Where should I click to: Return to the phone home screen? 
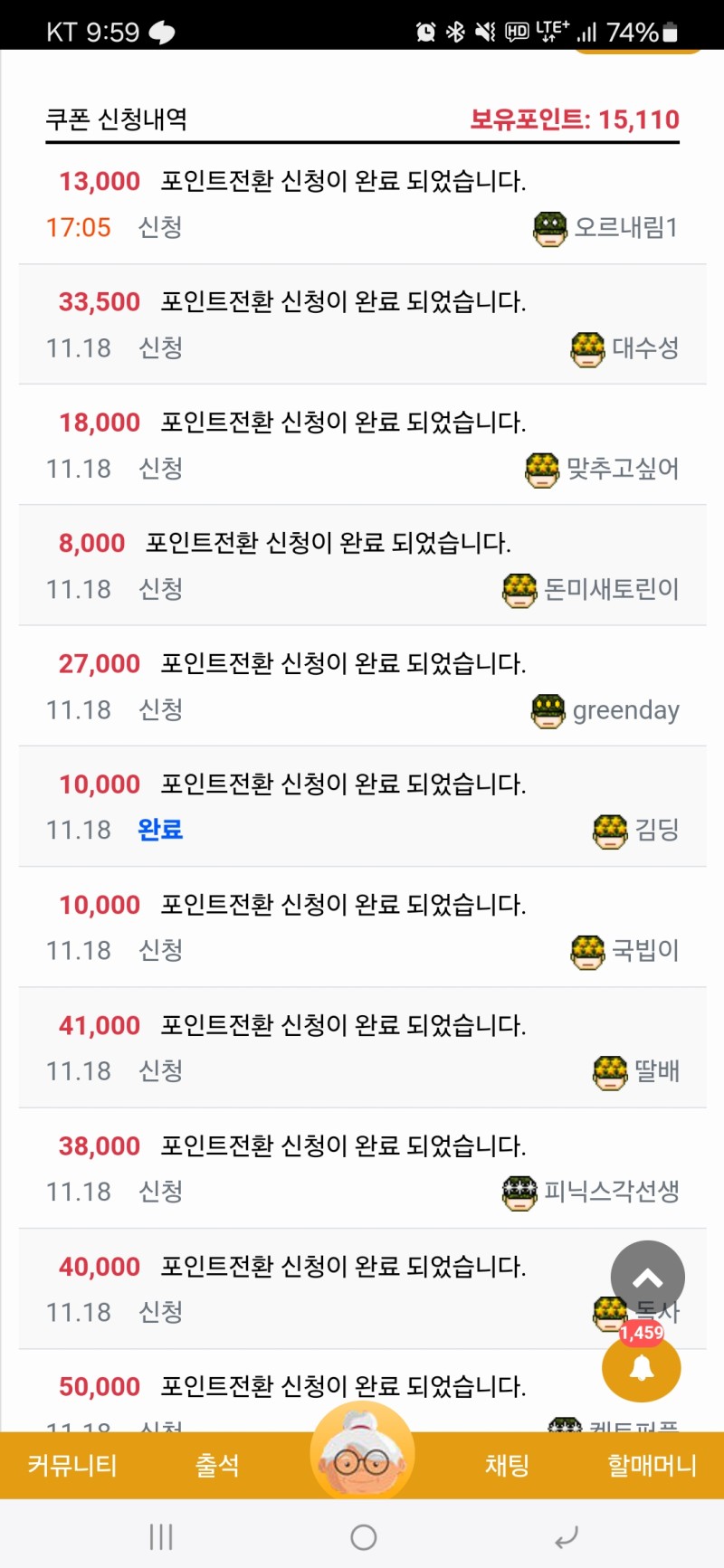tap(363, 1537)
